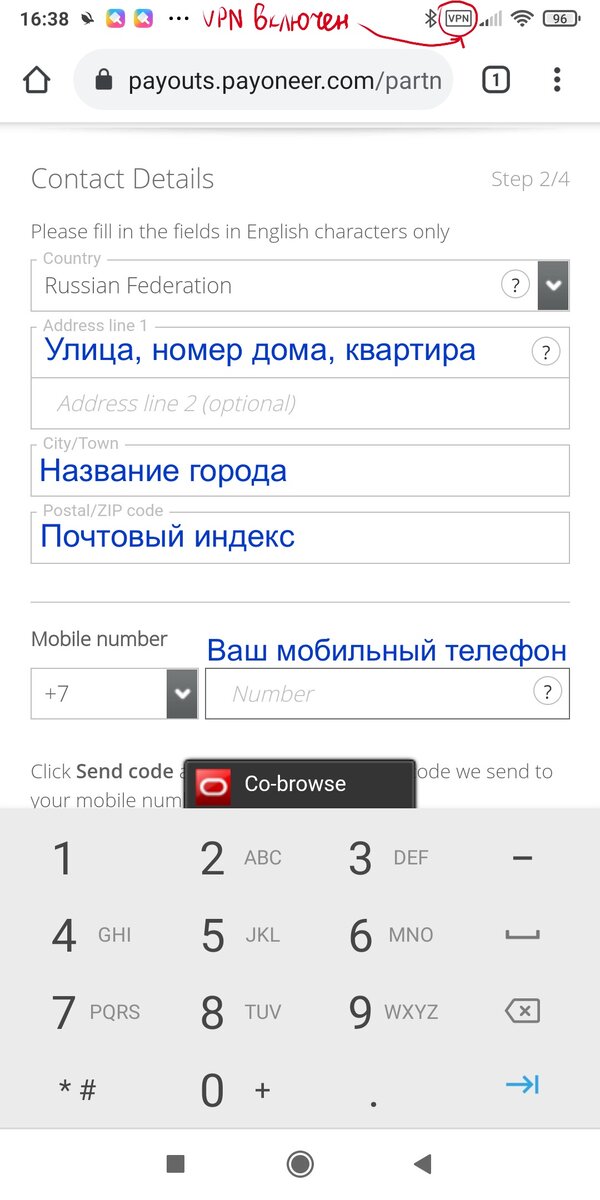Focus the Address line 2 optional field
The height and width of the screenshot is (1200, 600).
tap(300, 404)
